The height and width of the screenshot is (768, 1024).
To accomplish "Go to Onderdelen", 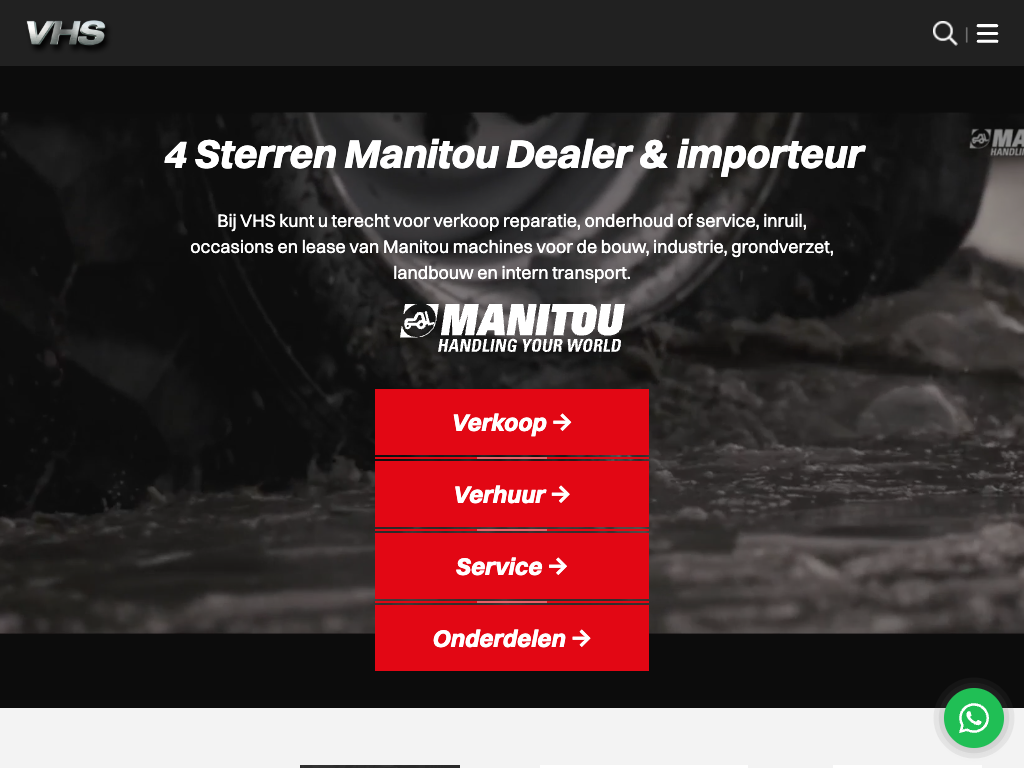I will (511, 638).
